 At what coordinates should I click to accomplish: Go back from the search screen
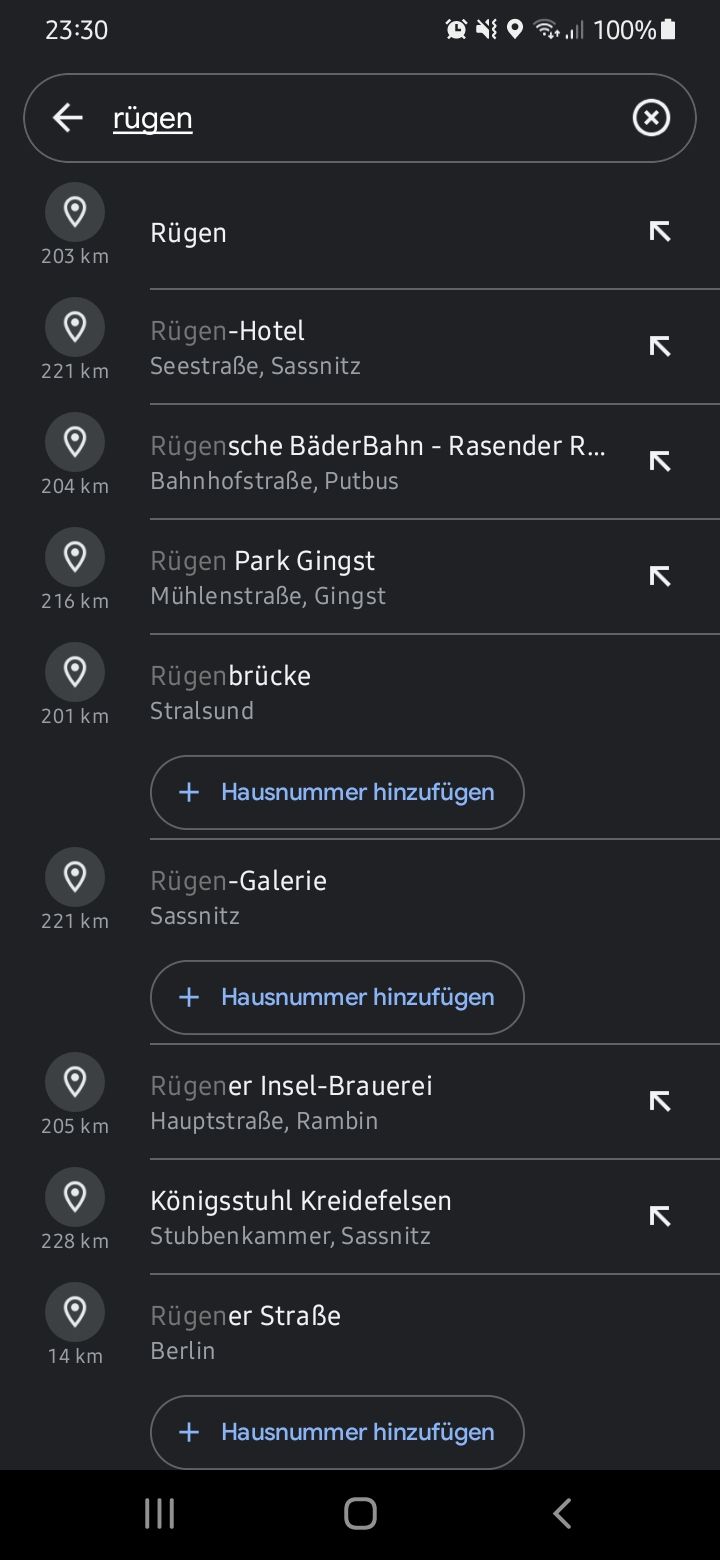coord(67,118)
